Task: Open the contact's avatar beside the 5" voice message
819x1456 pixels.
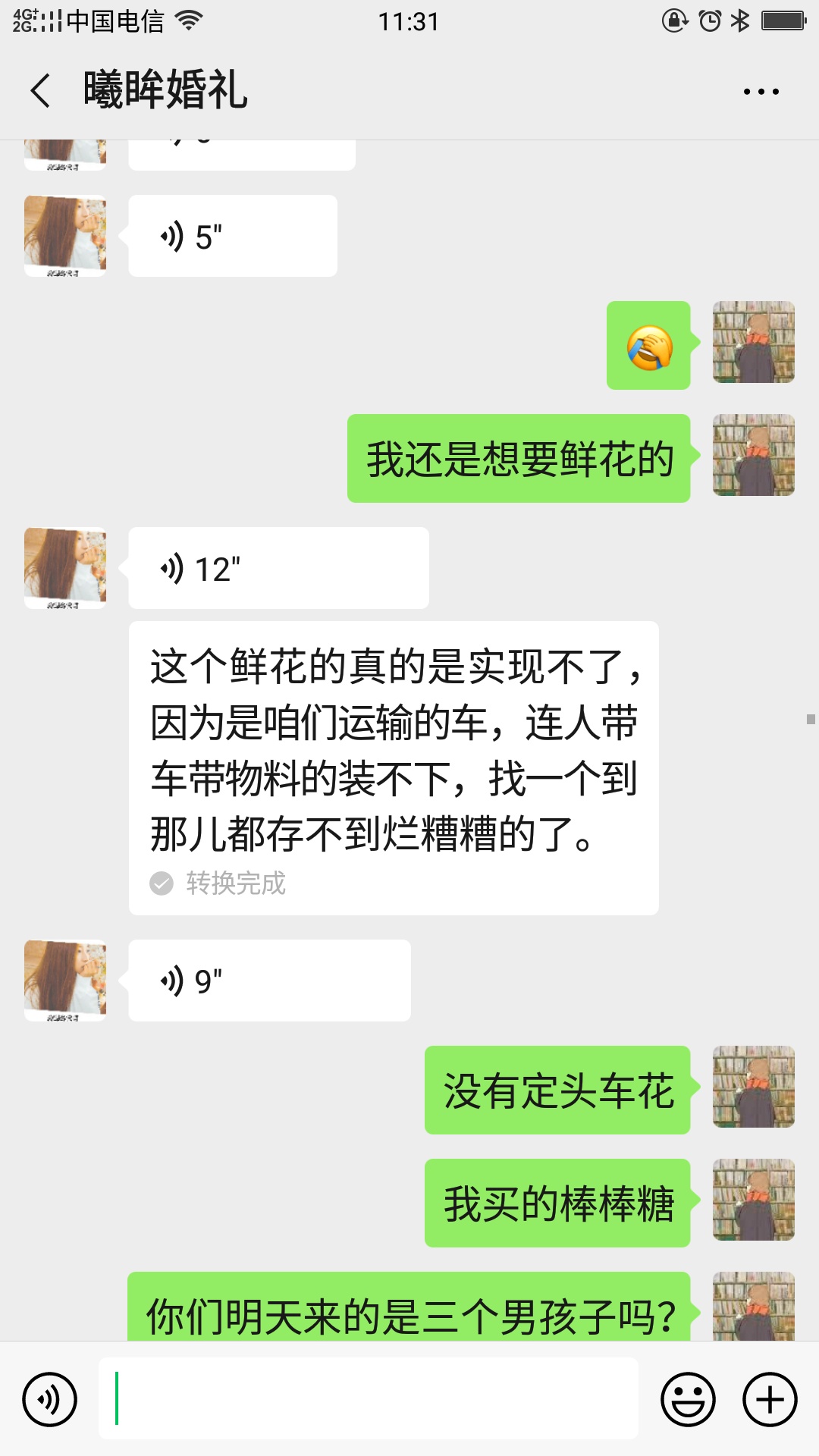Action: tap(65, 236)
